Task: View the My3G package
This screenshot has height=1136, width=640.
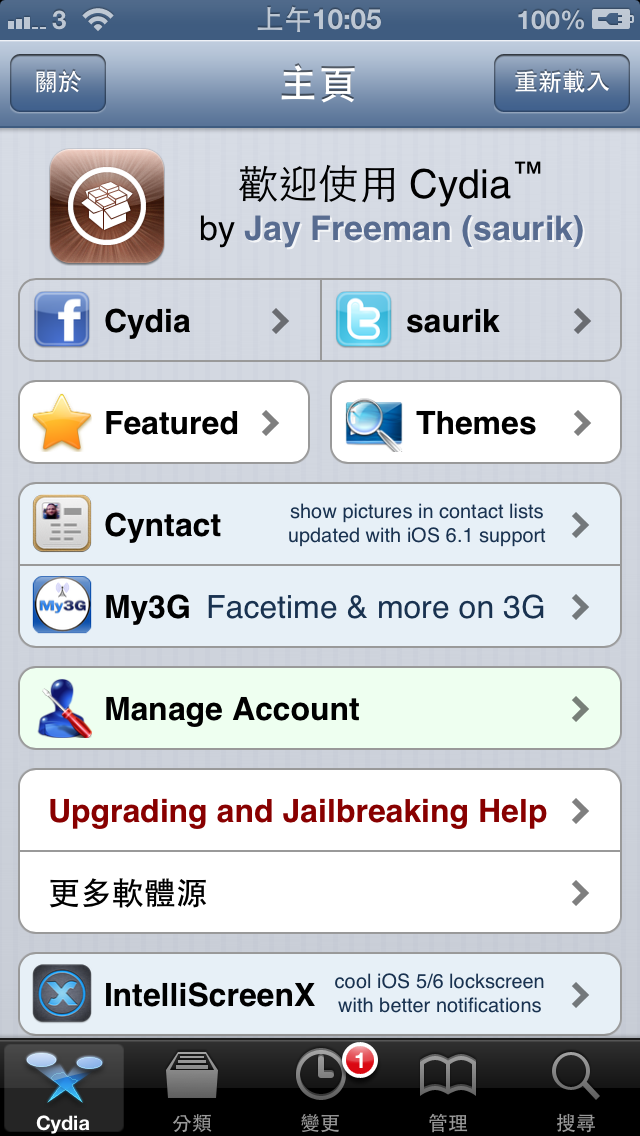Action: point(320,607)
